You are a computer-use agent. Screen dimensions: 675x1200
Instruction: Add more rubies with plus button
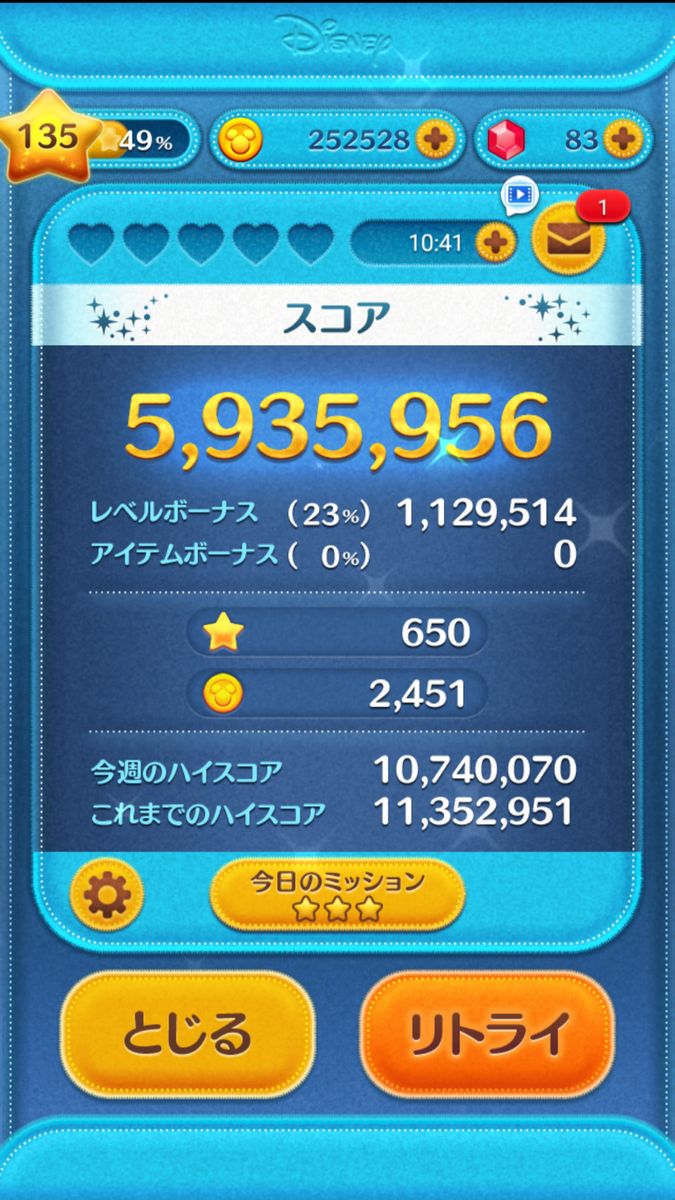(622, 140)
